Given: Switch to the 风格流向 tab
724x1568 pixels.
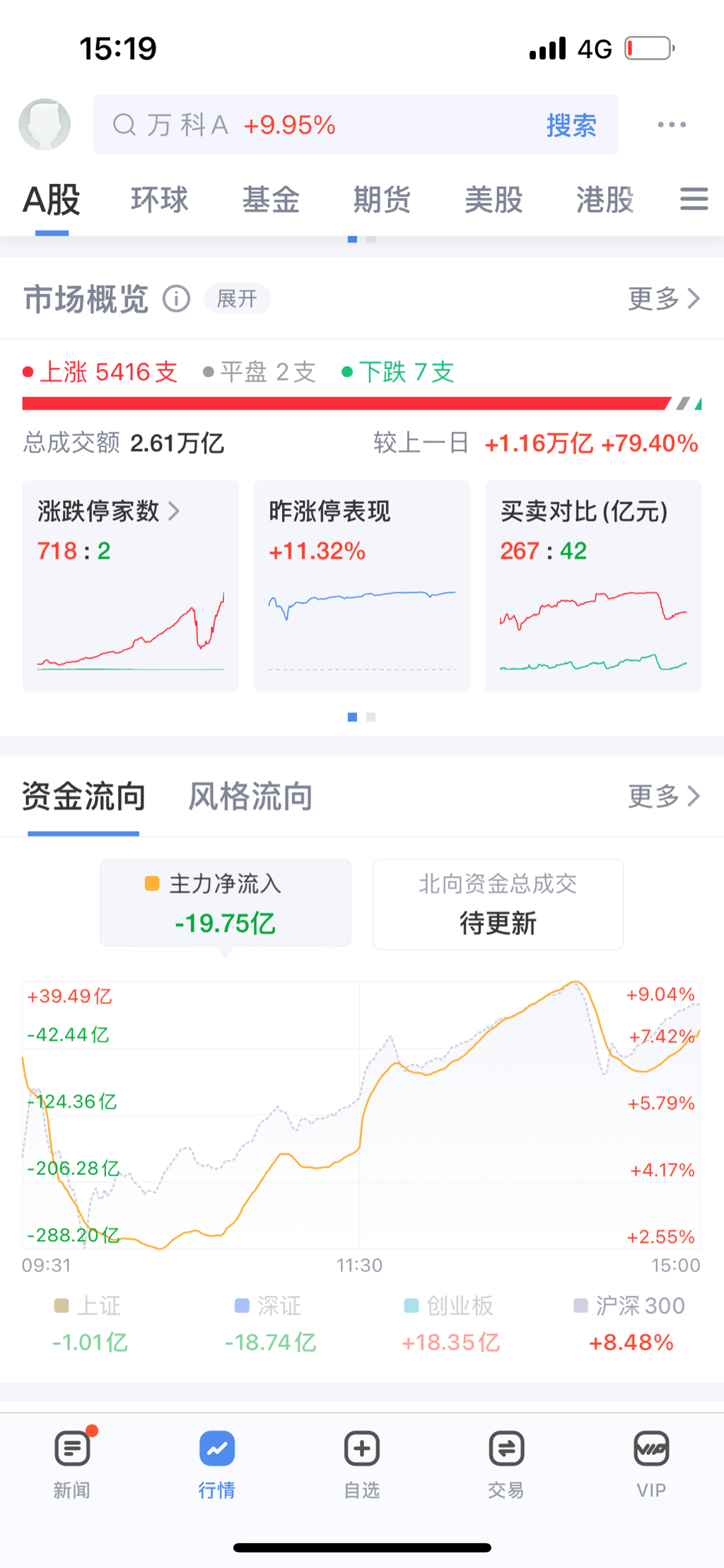Looking at the screenshot, I should tap(250, 796).
